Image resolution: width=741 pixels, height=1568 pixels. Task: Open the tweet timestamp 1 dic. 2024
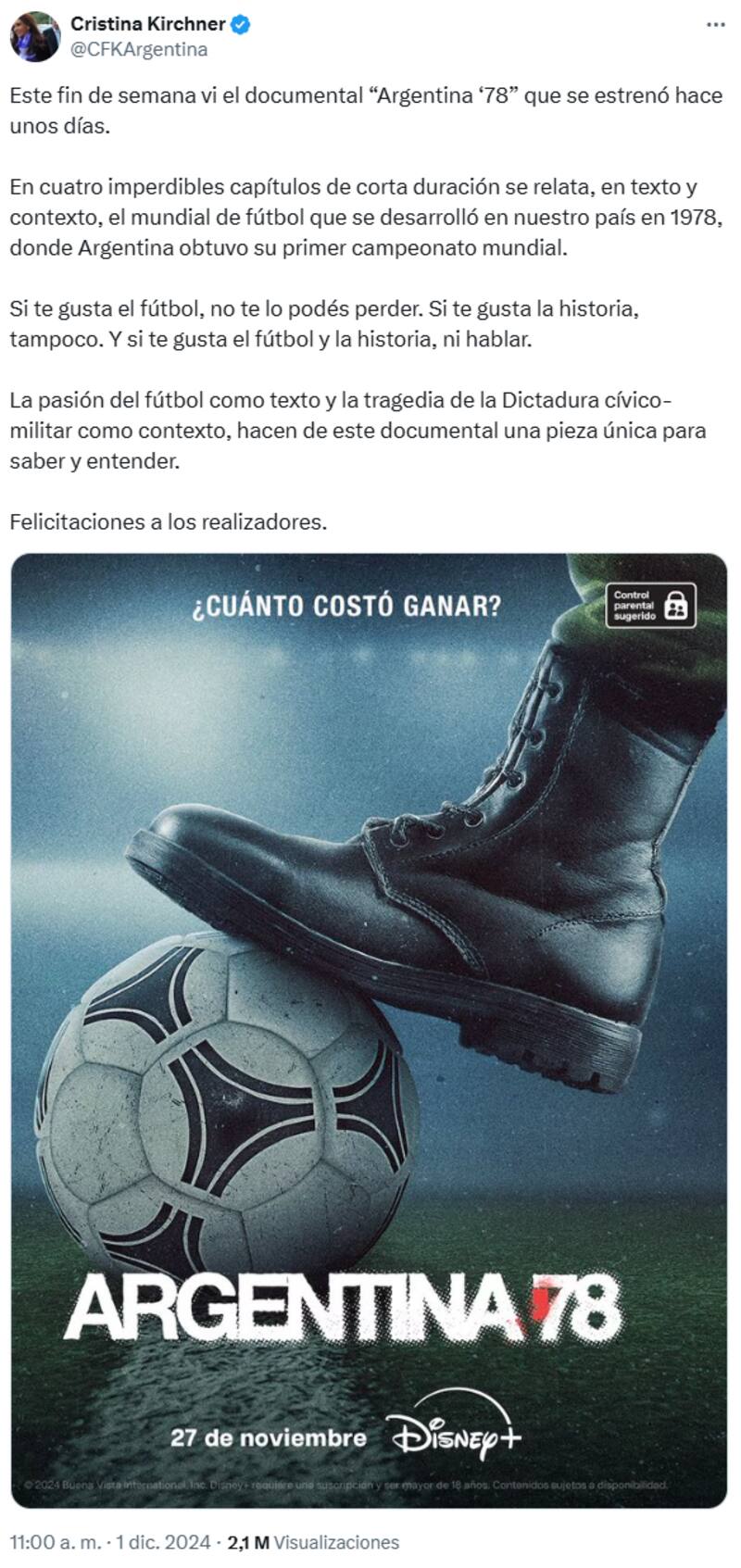click(110, 1542)
